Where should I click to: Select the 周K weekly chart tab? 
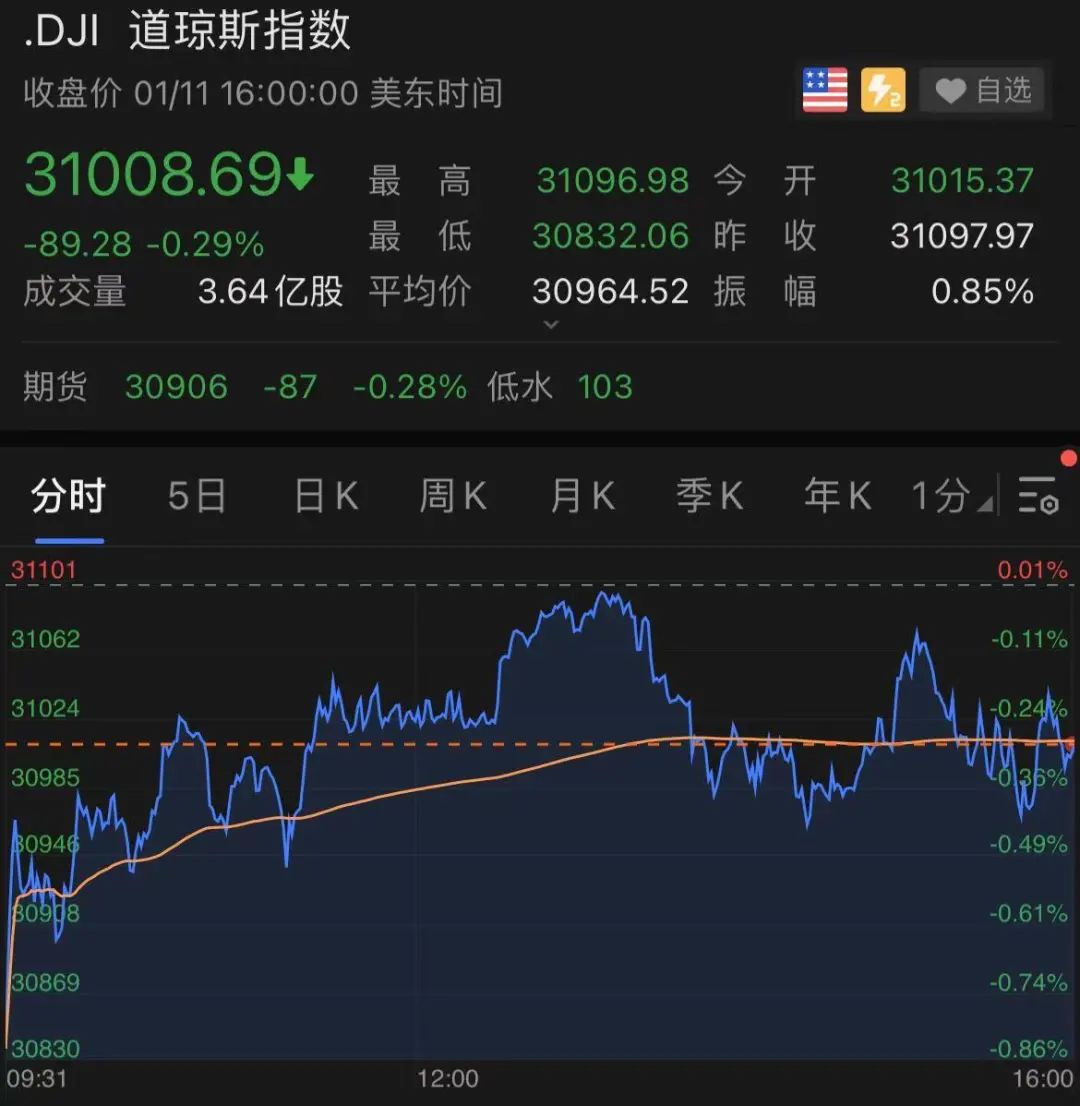(453, 496)
